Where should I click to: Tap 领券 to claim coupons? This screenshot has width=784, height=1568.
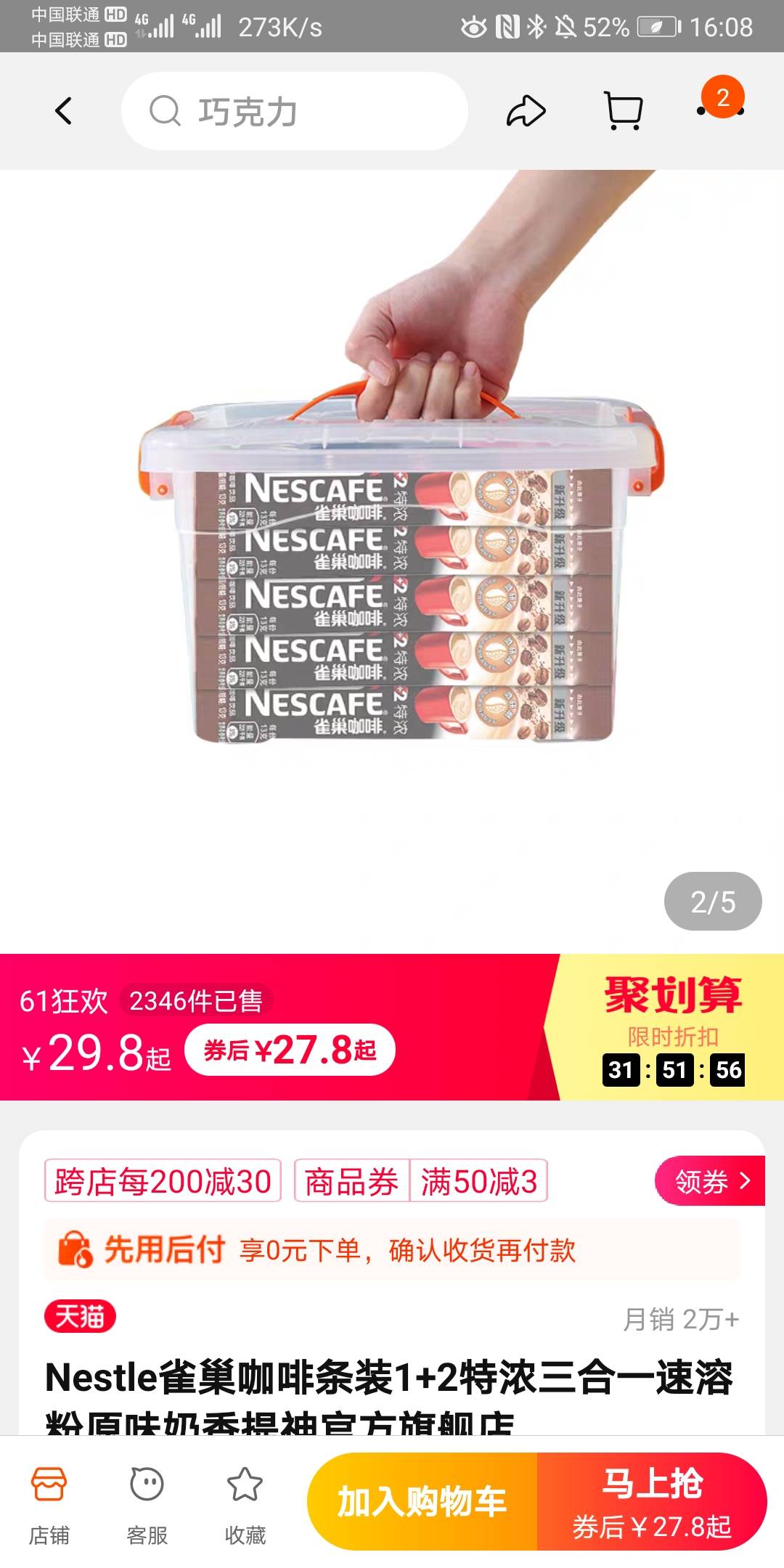[709, 1181]
